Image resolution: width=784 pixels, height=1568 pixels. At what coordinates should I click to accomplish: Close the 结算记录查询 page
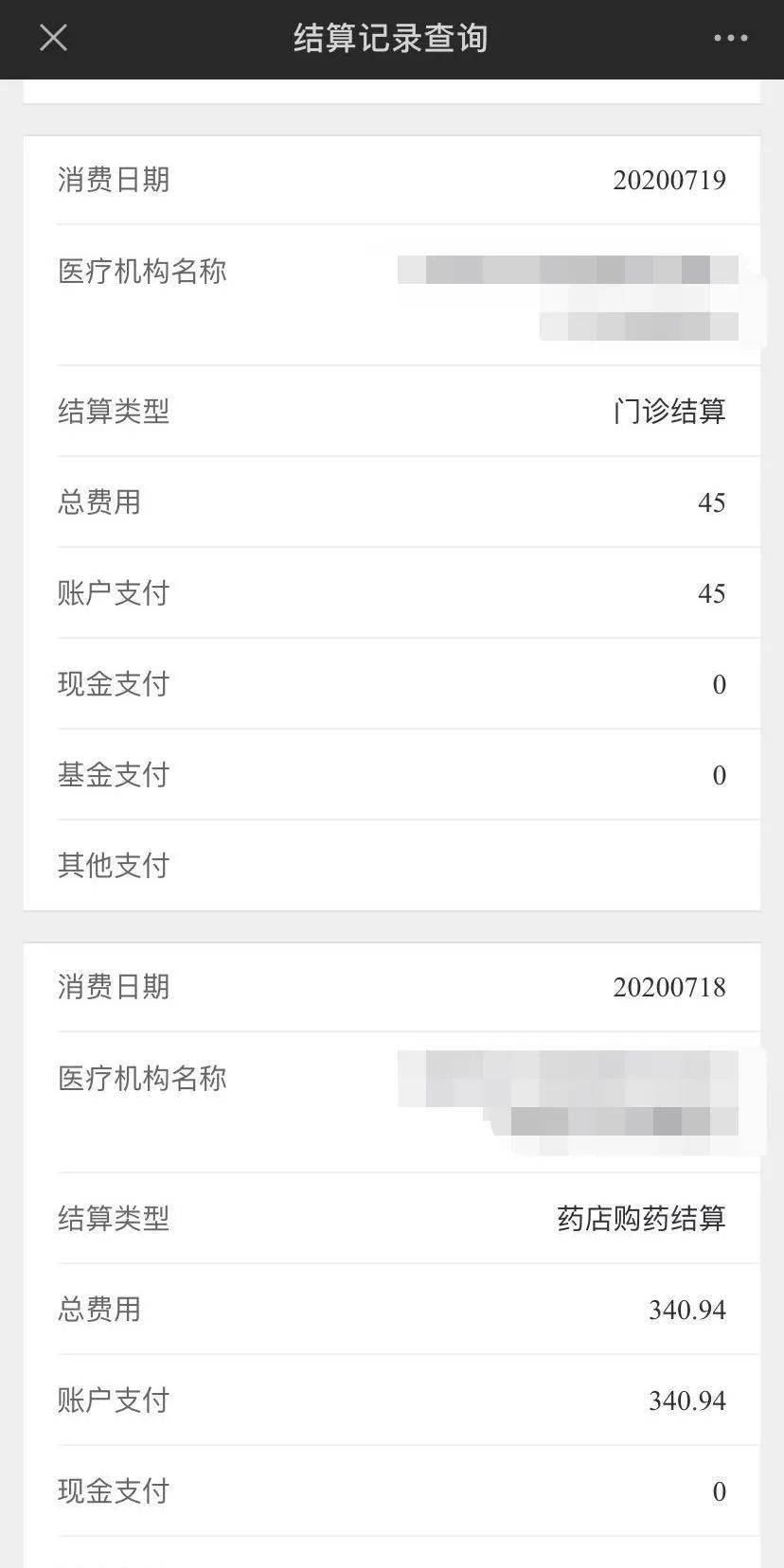click(x=53, y=38)
